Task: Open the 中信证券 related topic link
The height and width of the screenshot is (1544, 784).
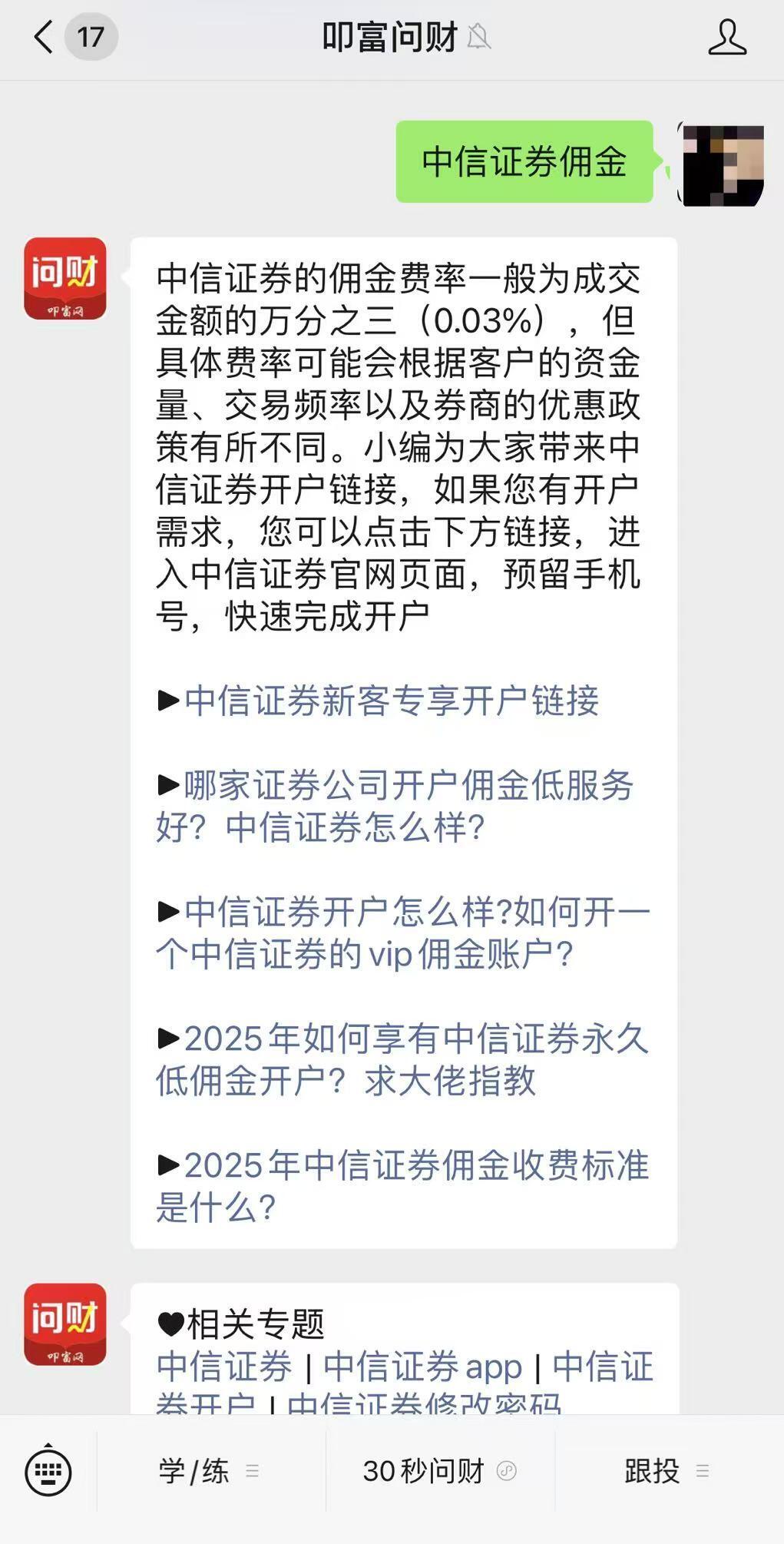Action: point(224,1367)
